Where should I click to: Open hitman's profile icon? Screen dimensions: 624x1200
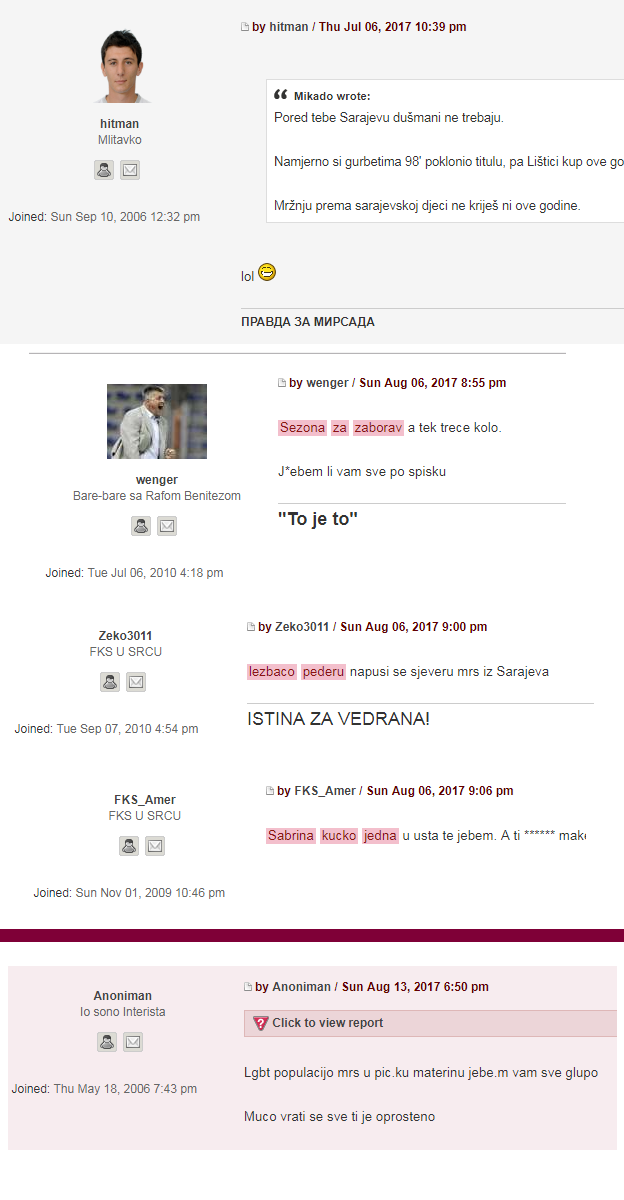point(104,170)
